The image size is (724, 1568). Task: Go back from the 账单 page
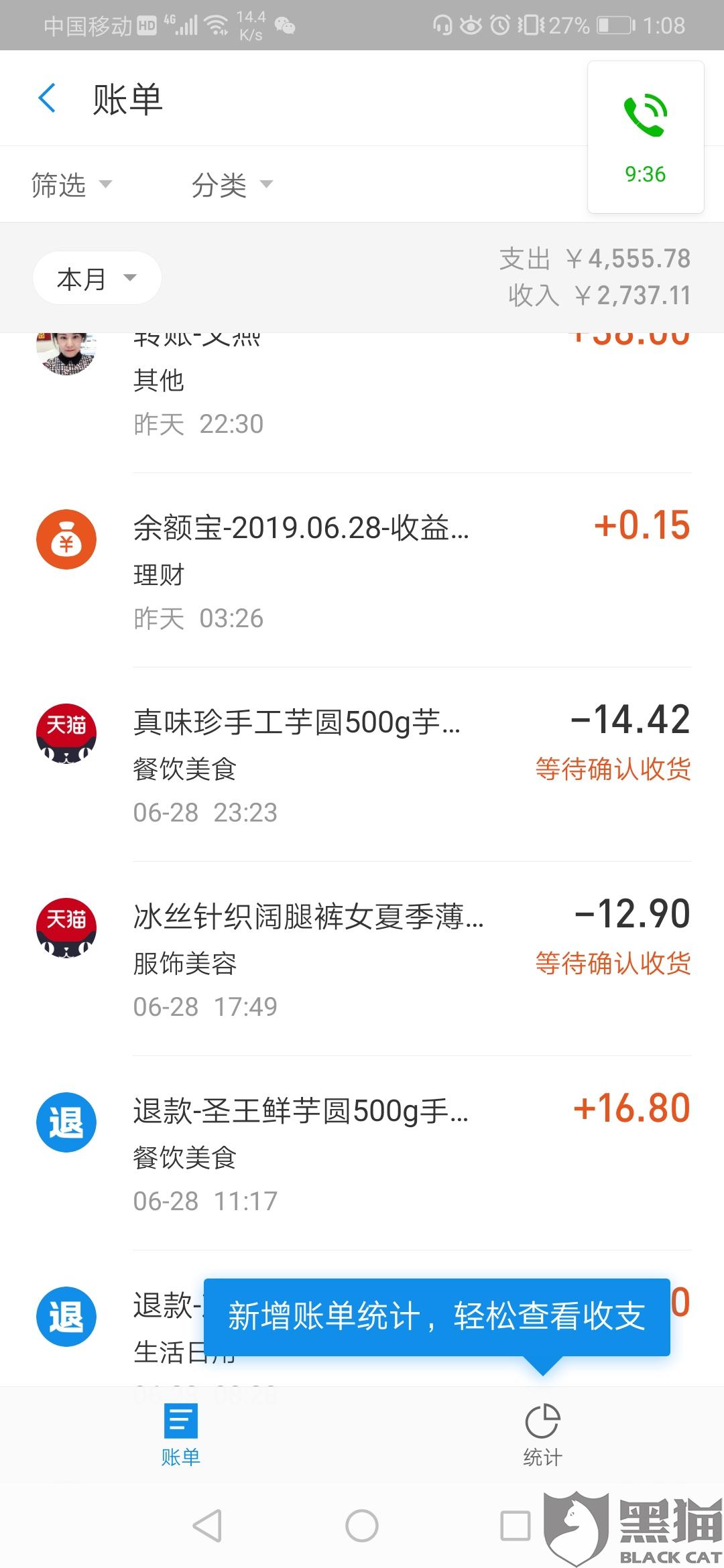point(47,99)
